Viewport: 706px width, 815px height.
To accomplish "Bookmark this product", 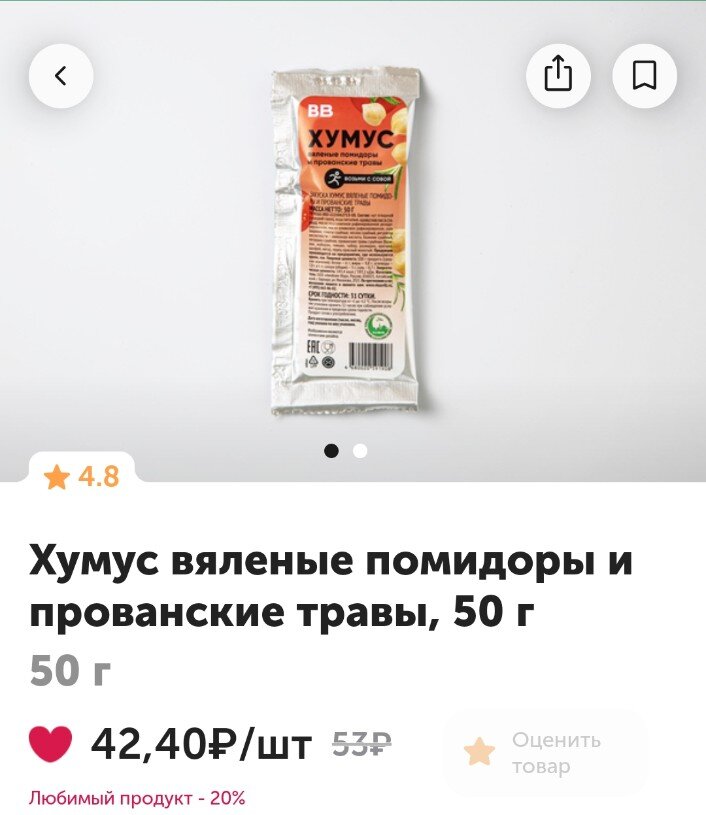I will [x=644, y=76].
